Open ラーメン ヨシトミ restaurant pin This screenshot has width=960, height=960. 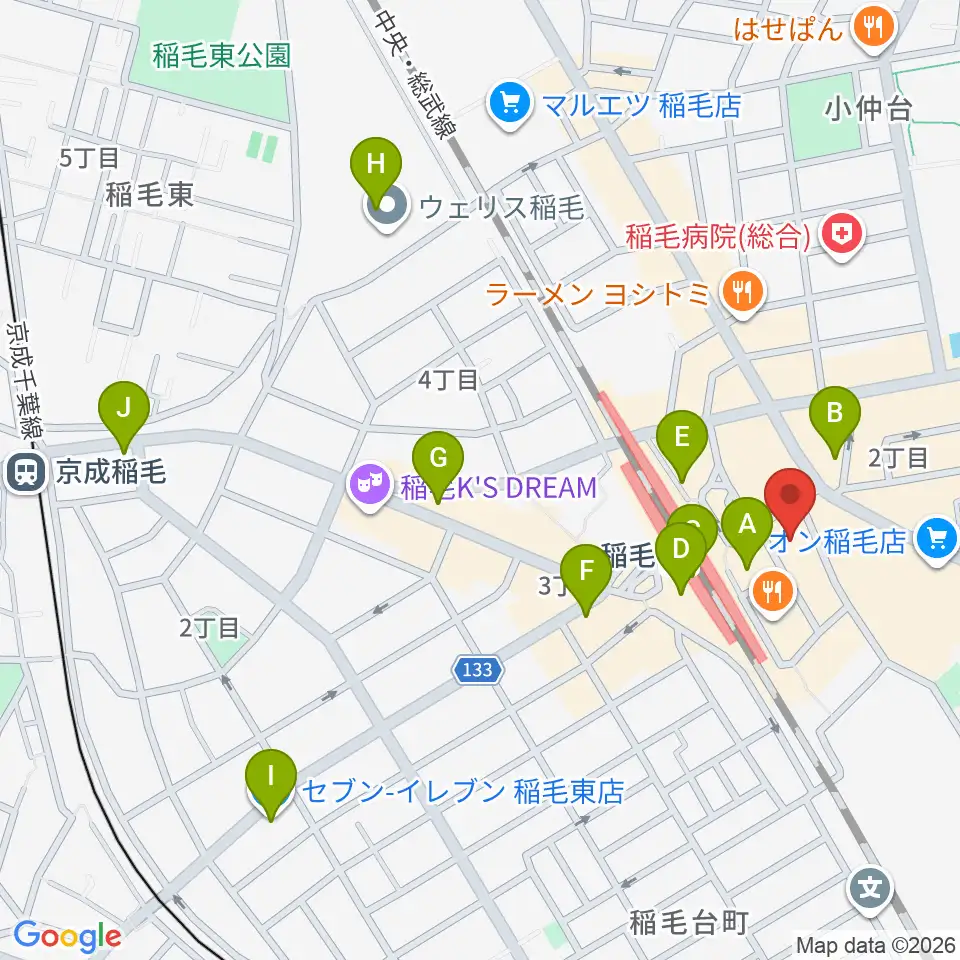click(743, 294)
